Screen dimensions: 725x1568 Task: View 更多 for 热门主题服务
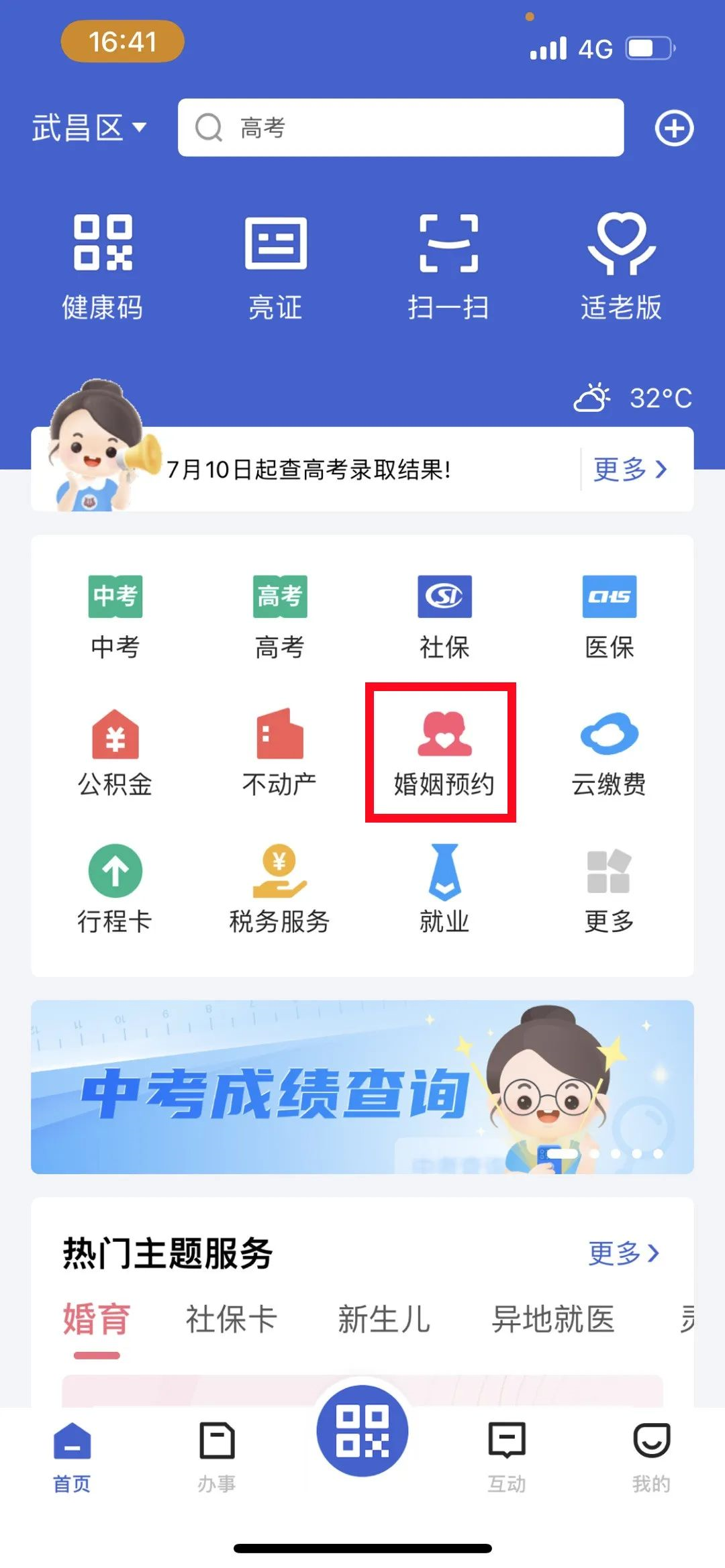(624, 1253)
